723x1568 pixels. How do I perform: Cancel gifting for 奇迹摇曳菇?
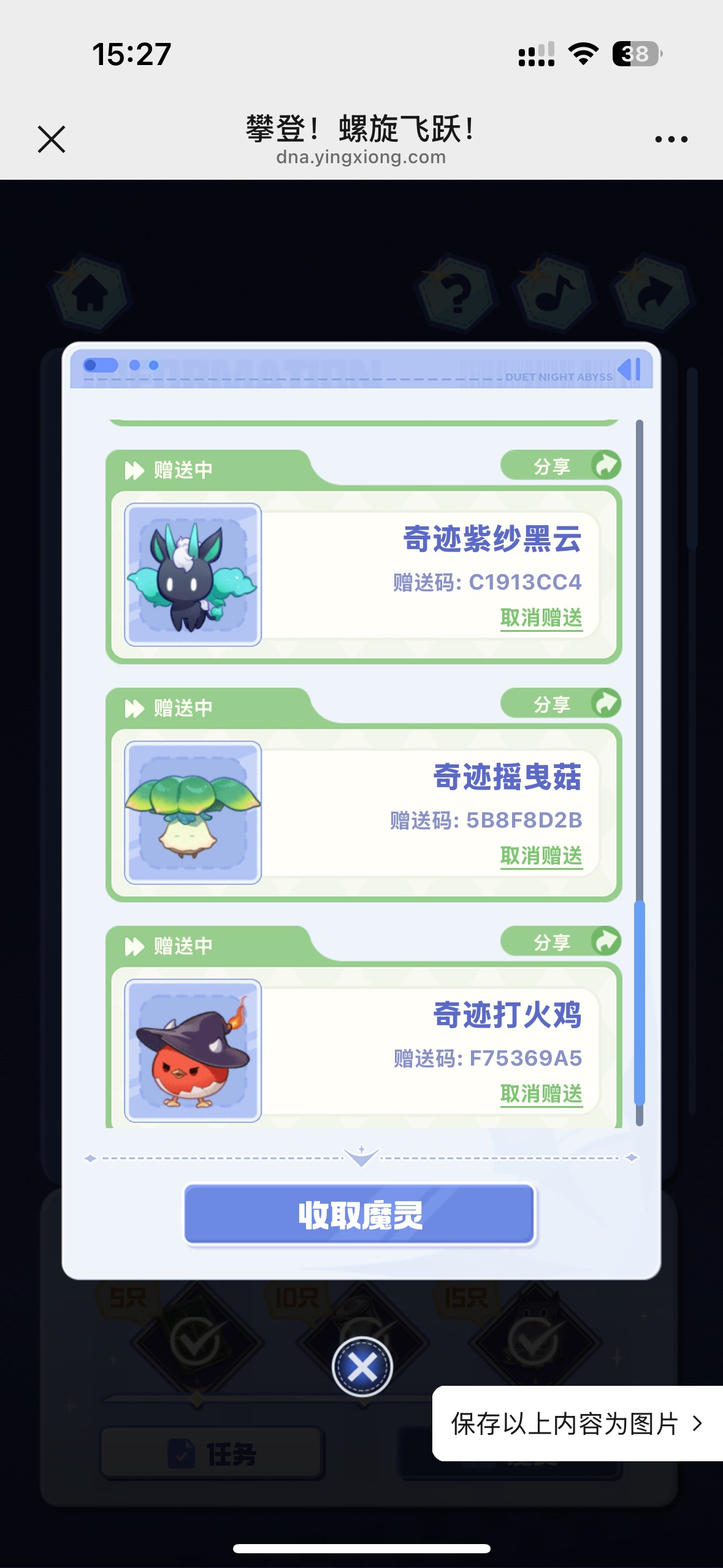[541, 856]
